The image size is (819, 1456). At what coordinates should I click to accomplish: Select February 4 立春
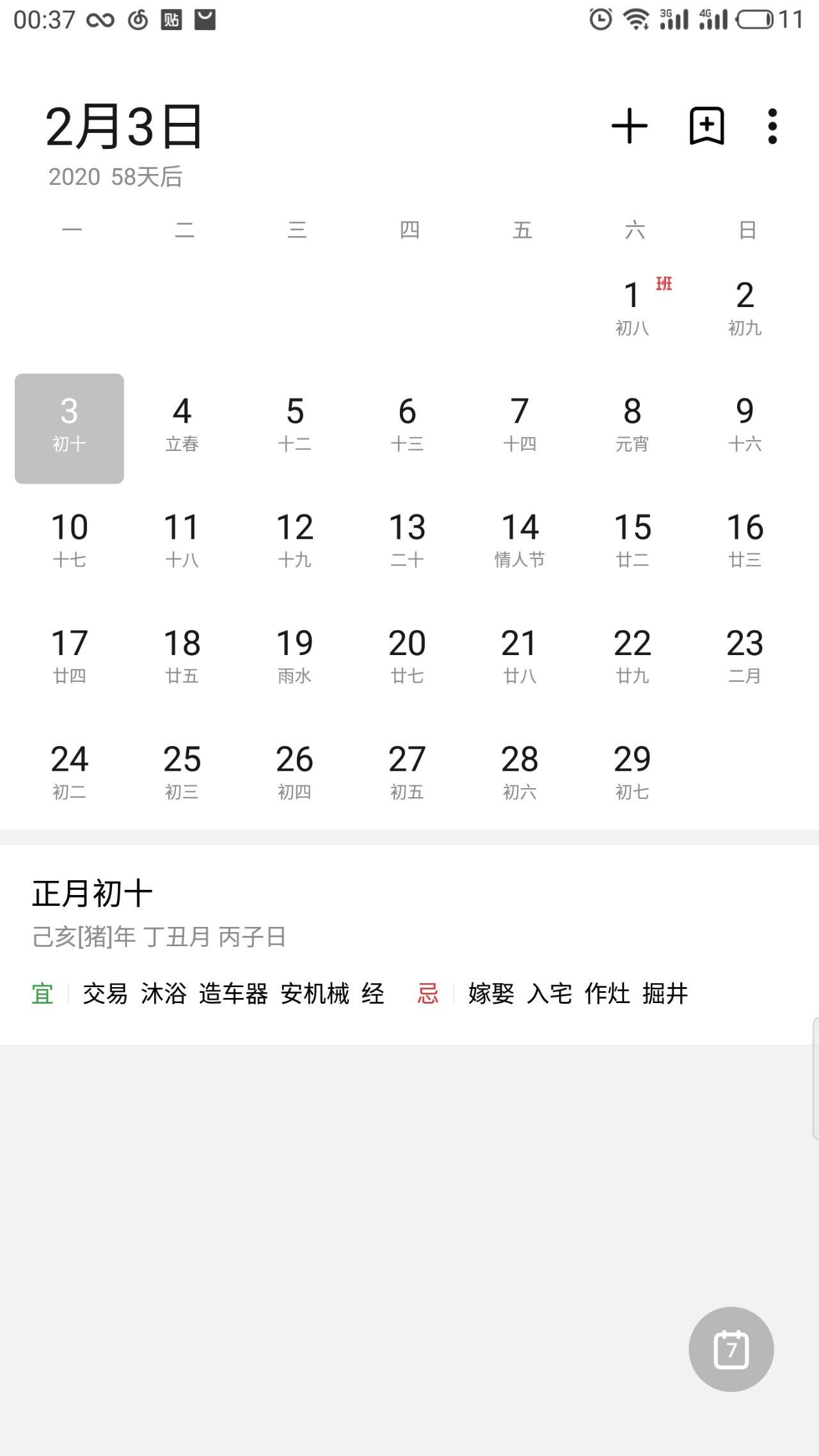pos(182,424)
